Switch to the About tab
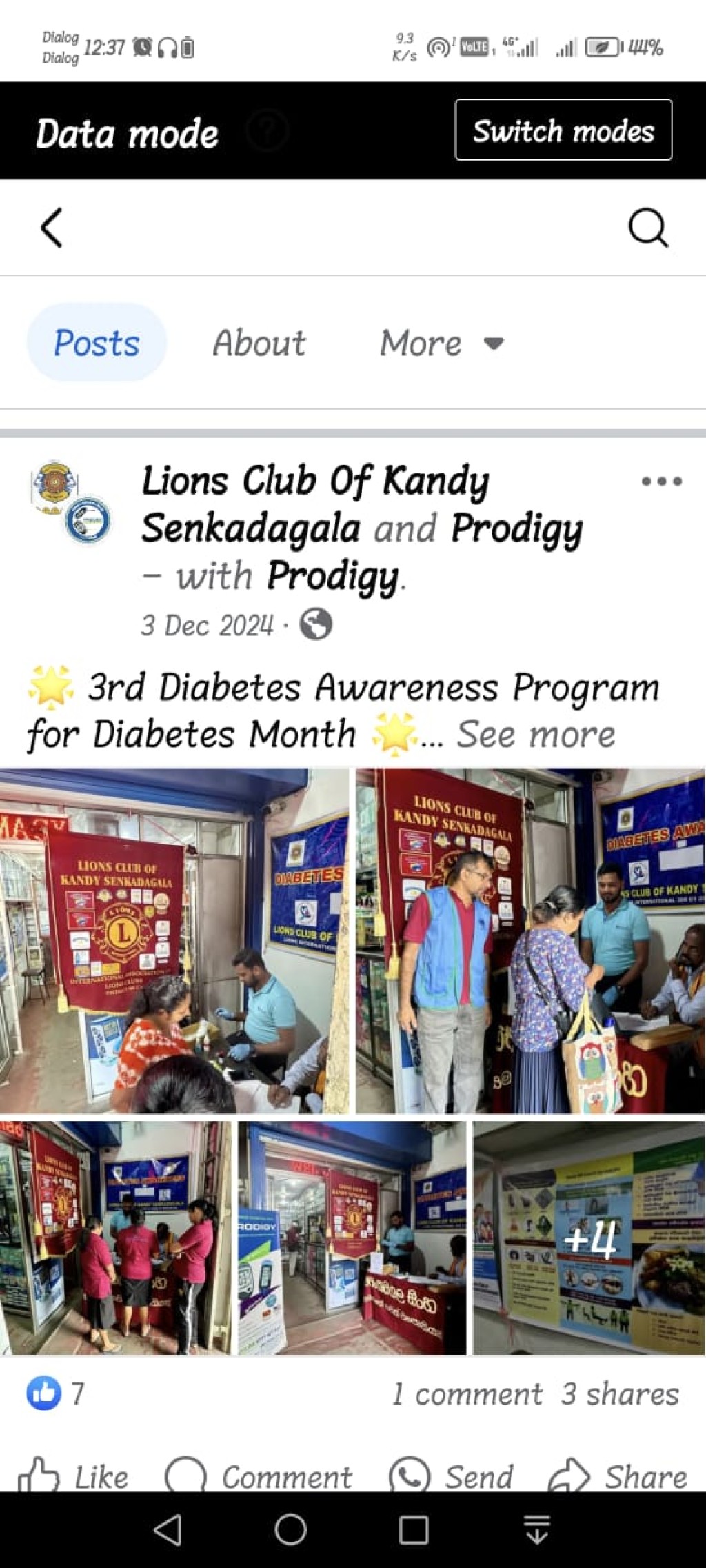The image size is (706, 1568). pos(259,343)
